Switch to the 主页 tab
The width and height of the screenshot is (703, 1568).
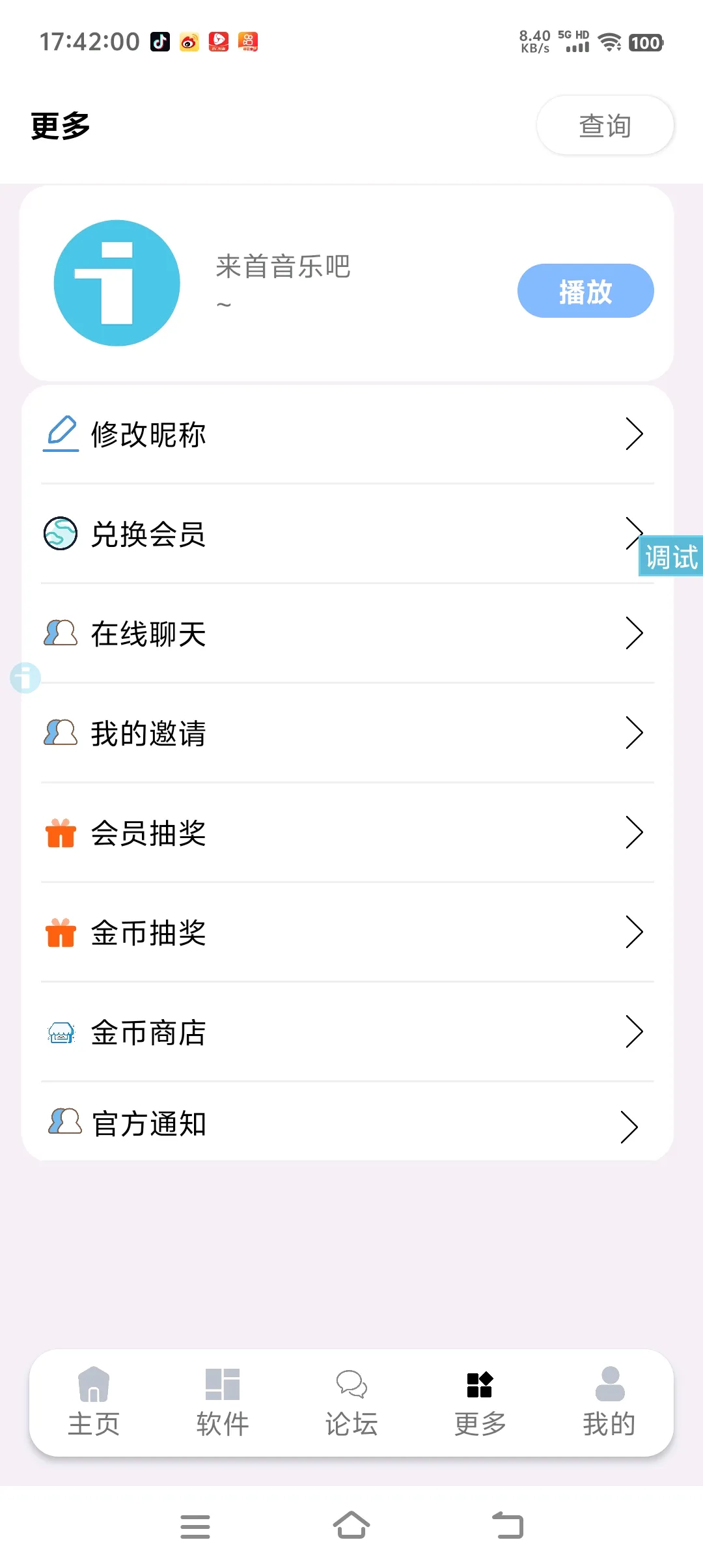tap(94, 1402)
